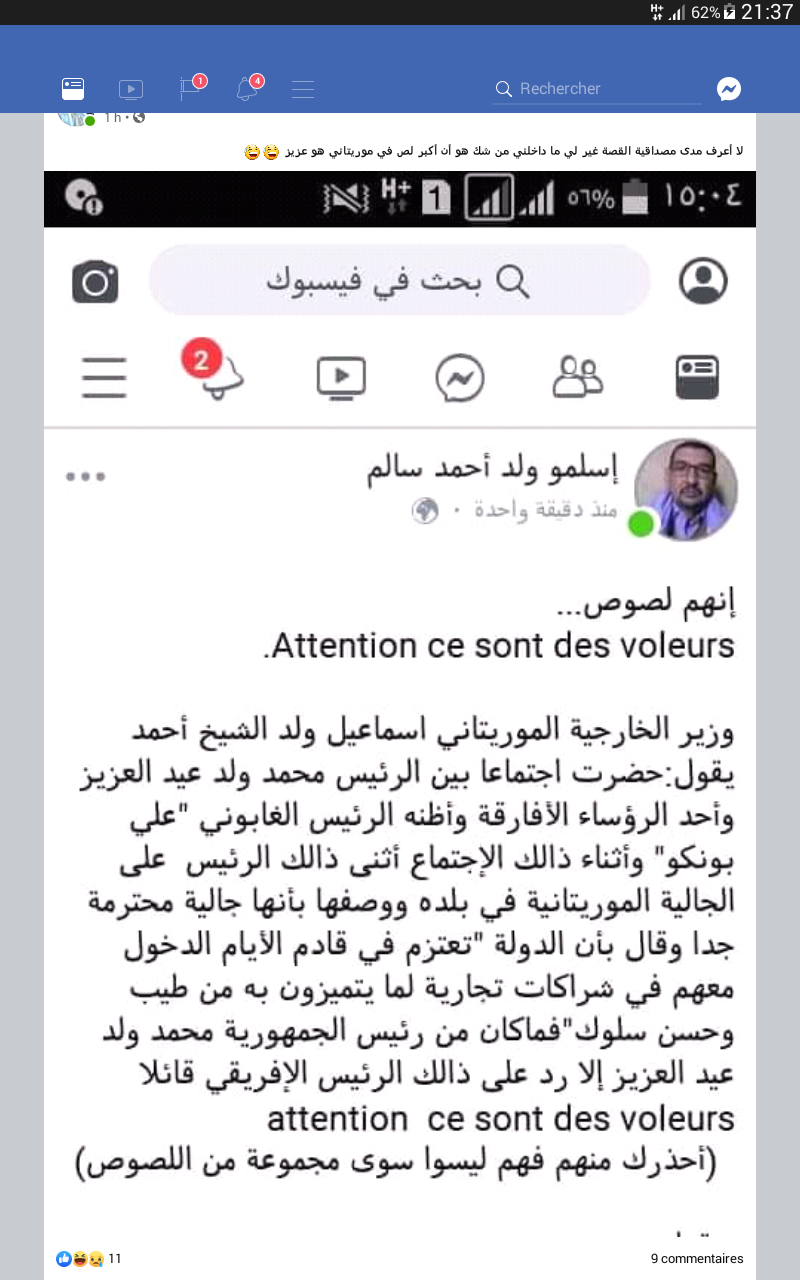This screenshot has width=800, height=1280.
Task: Open the Pages flag tab
Action: tap(190, 89)
